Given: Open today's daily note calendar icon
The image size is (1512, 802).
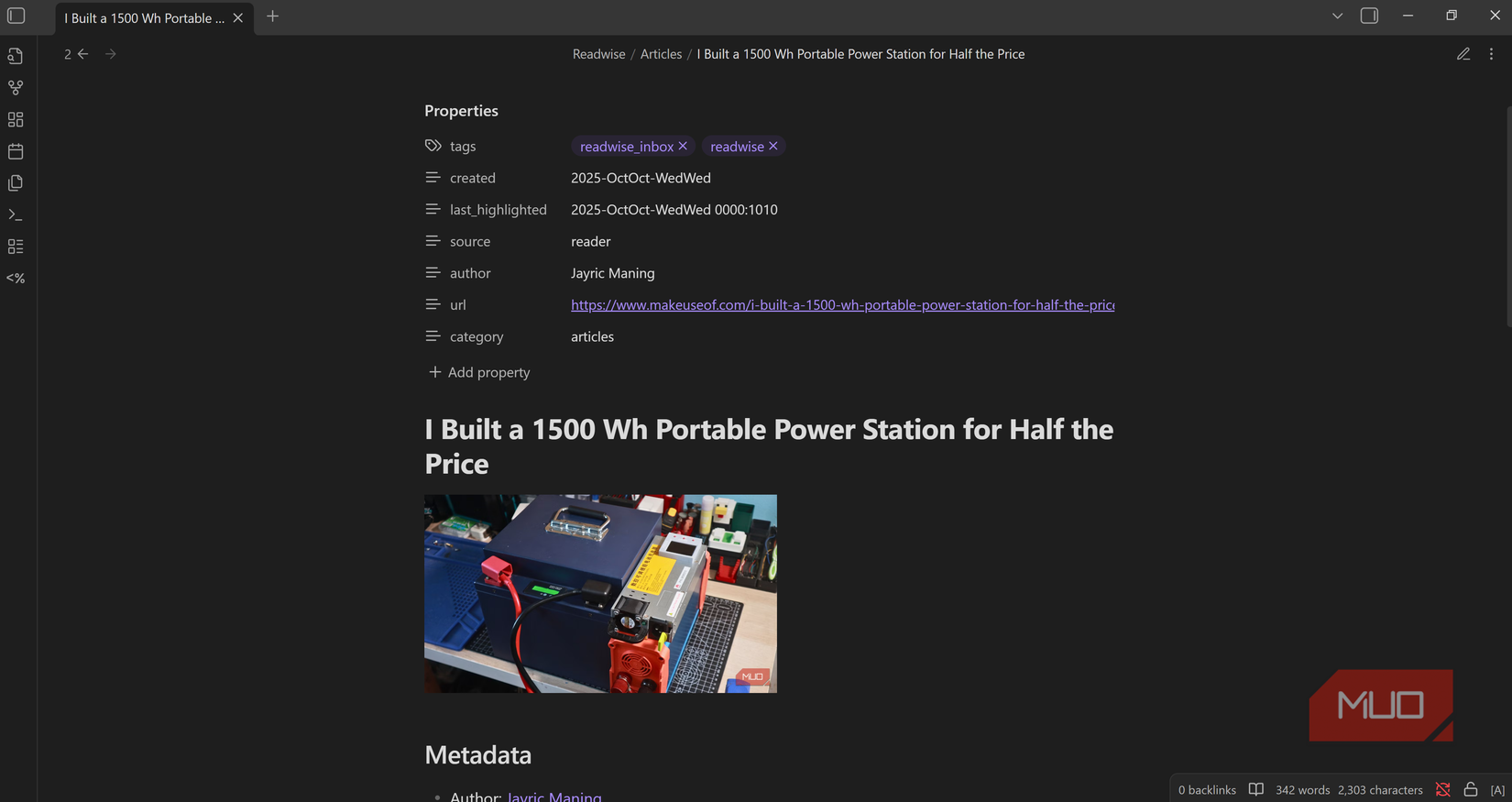Looking at the screenshot, I should pos(16,151).
